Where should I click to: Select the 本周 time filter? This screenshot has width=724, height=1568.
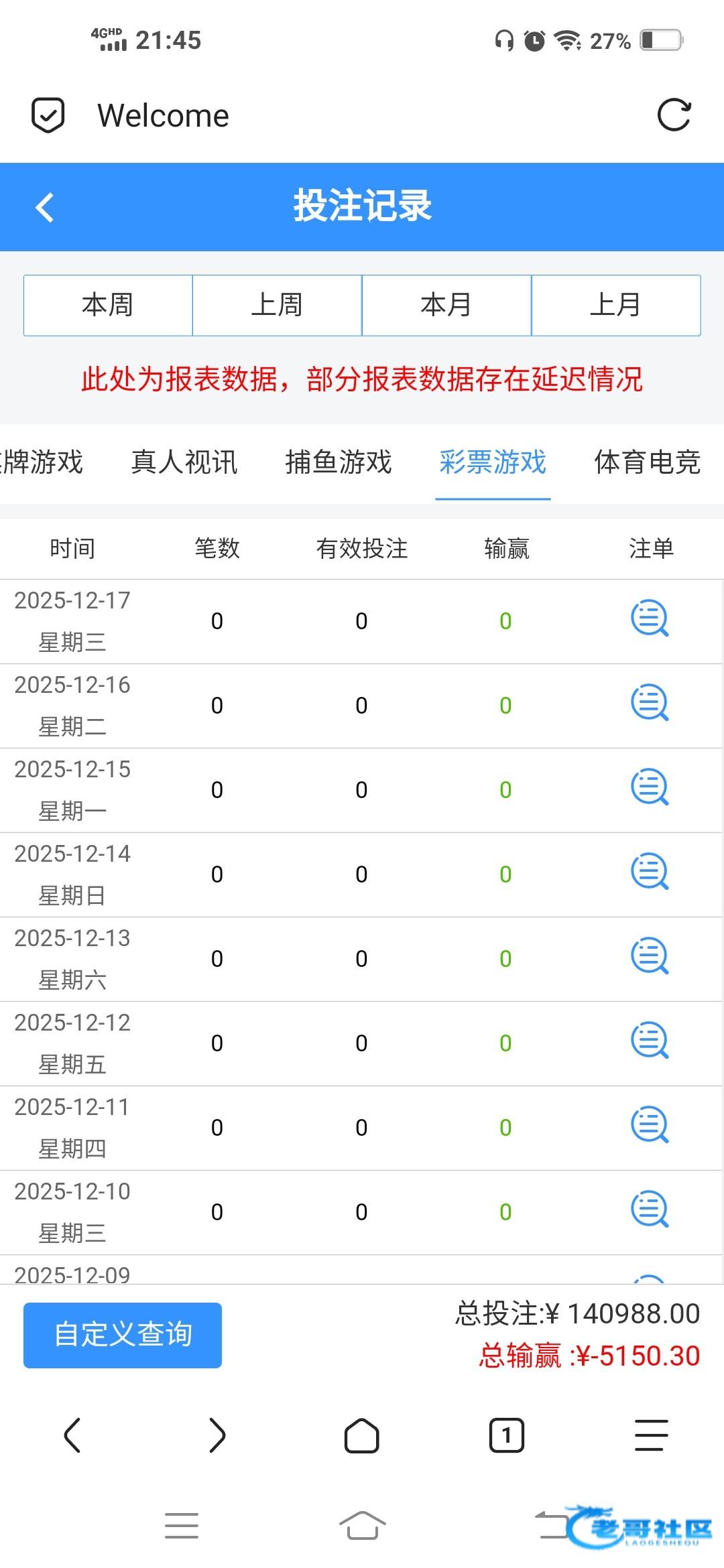tap(108, 305)
